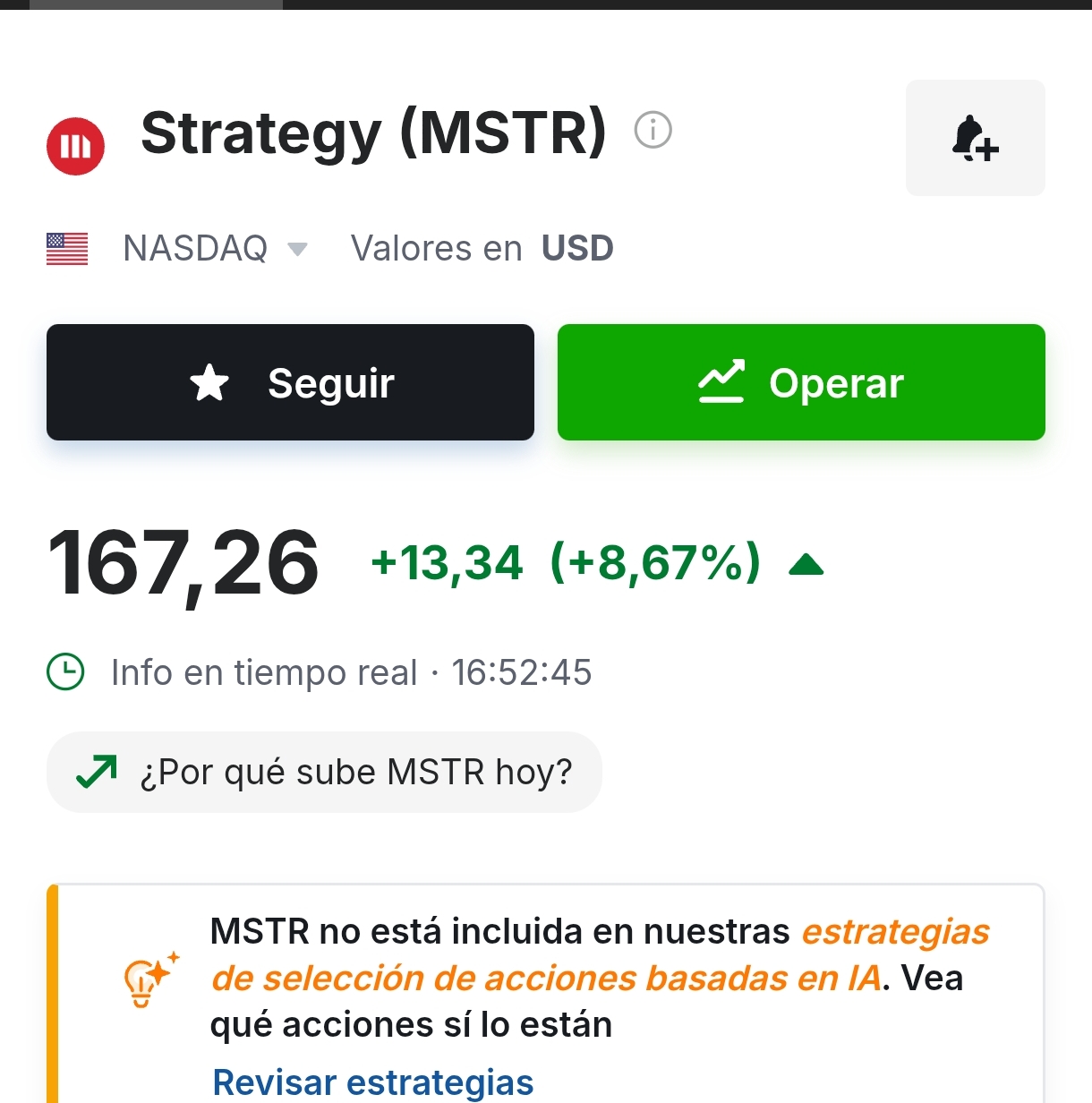
Task: Open the estrategias de selección de acciones link
Action: tap(600, 955)
